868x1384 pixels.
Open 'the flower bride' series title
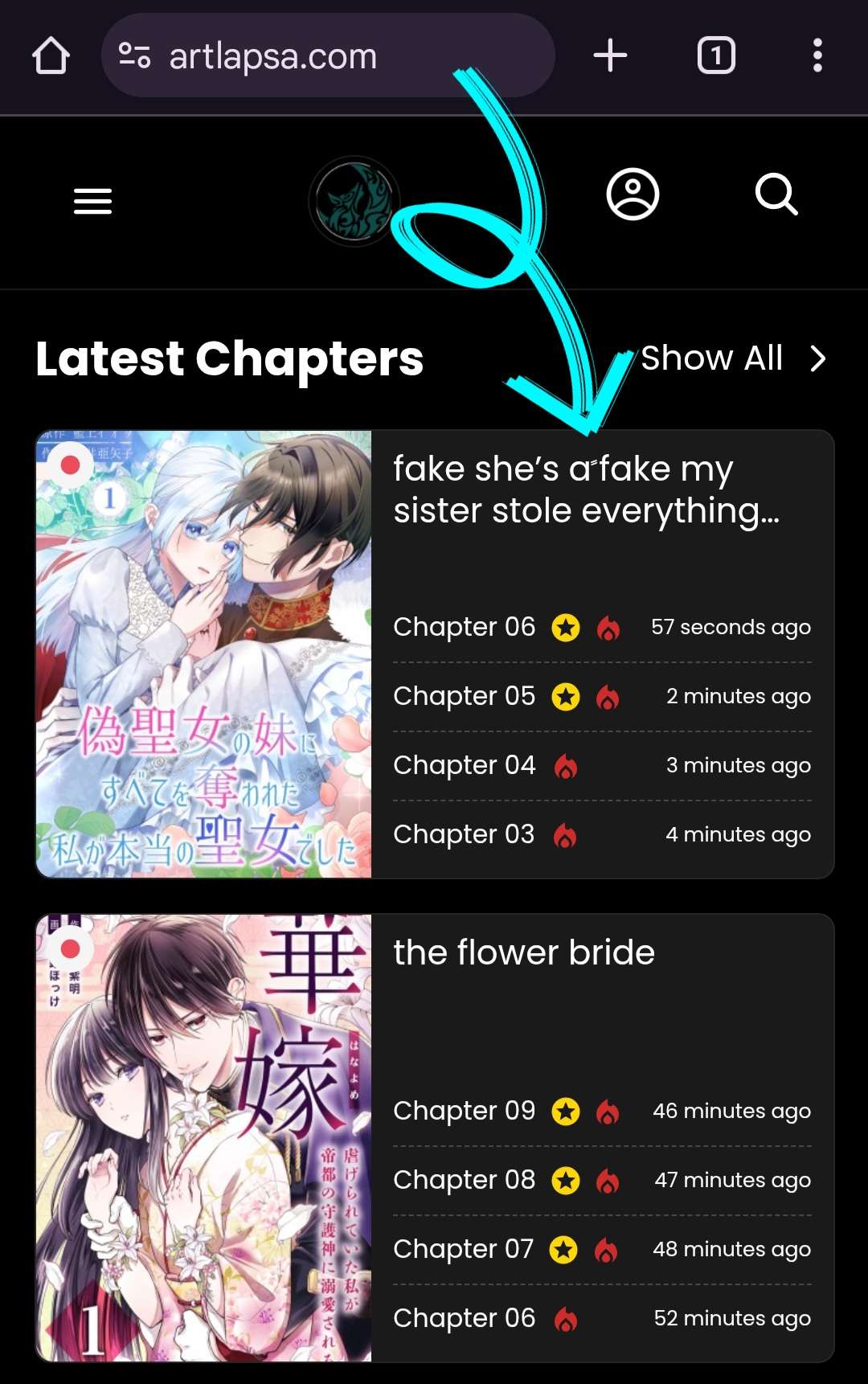(x=524, y=952)
